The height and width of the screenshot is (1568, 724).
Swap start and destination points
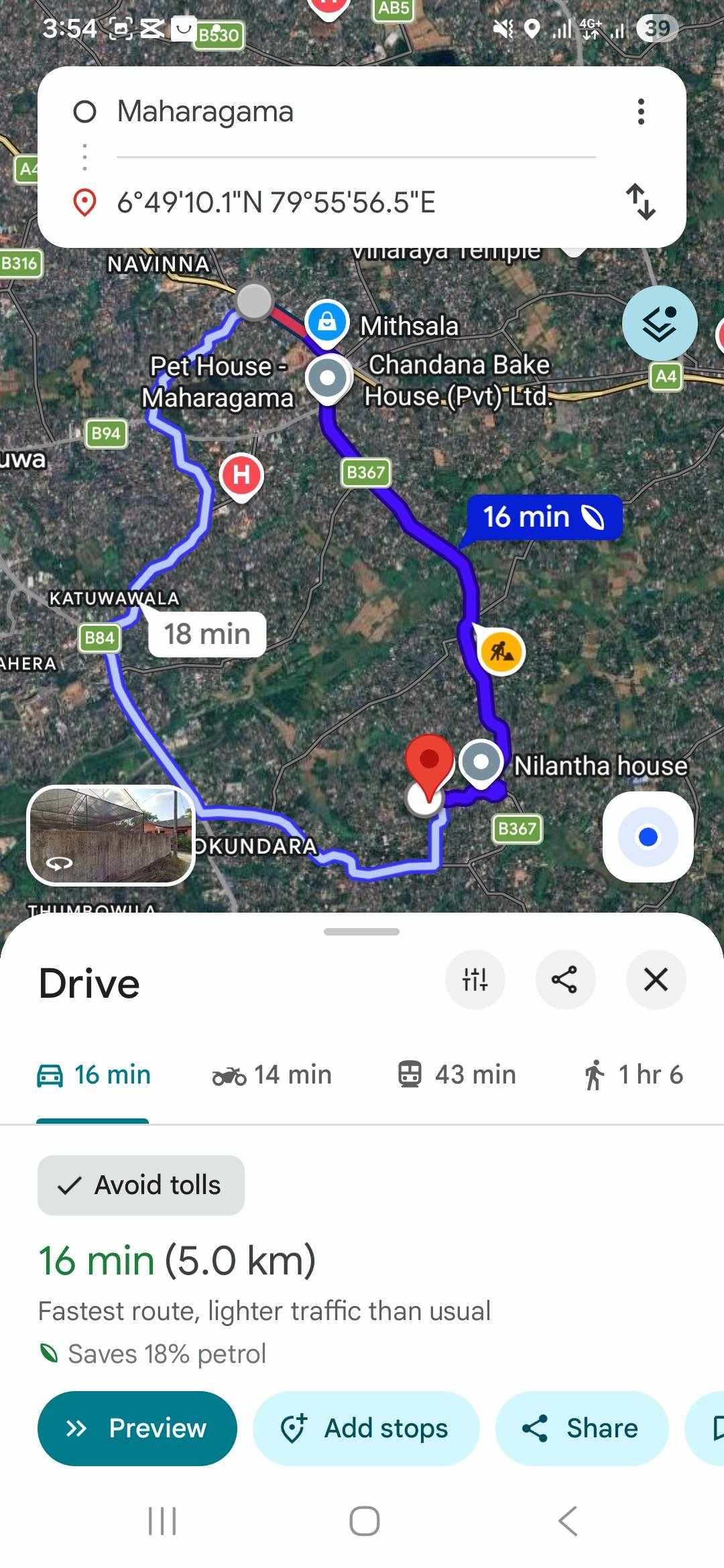(641, 202)
